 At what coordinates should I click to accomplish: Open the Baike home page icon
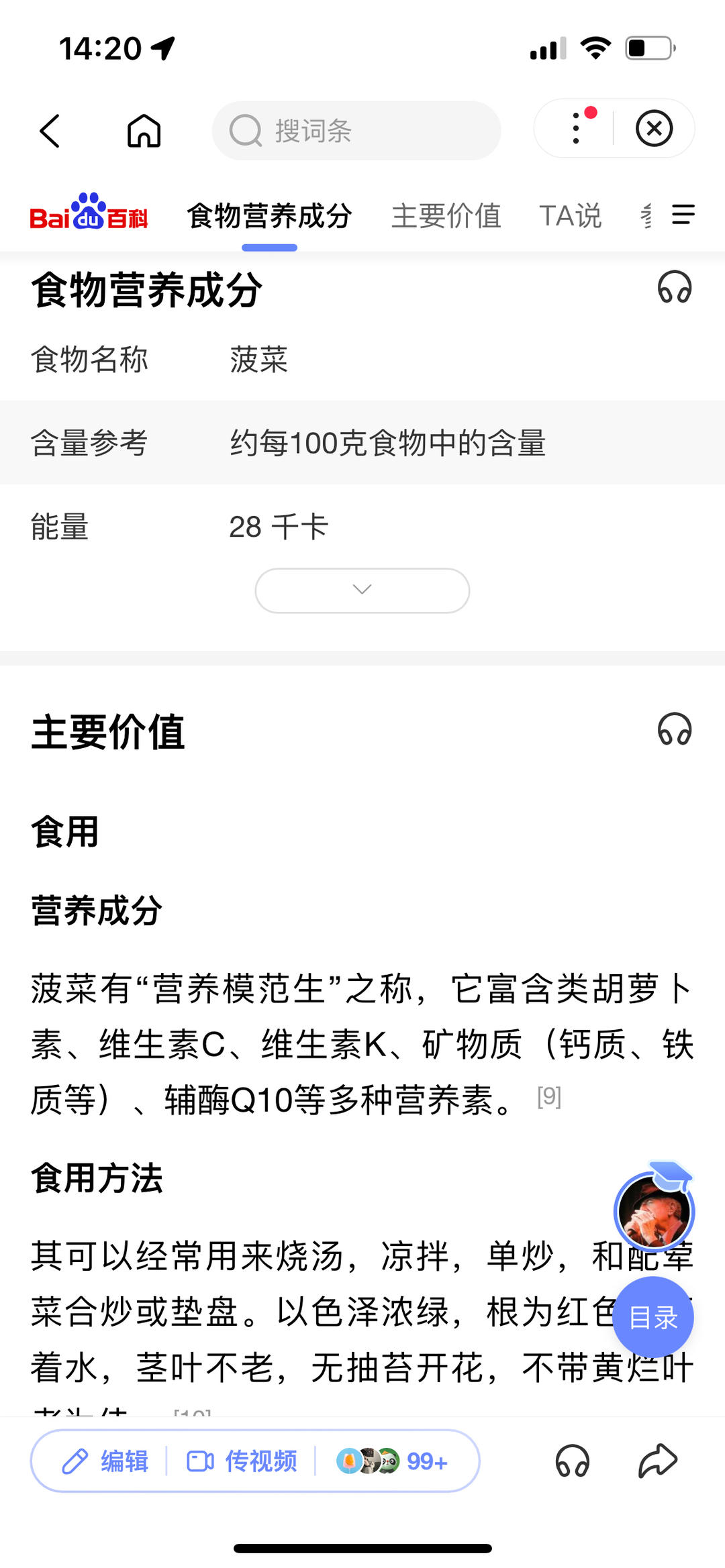144,130
